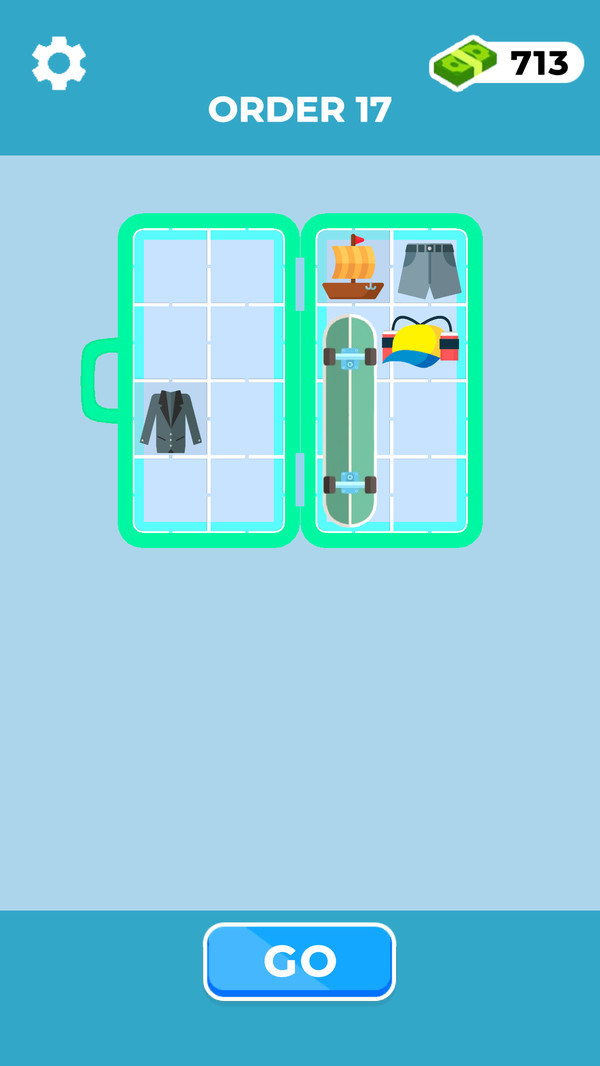Image resolution: width=600 pixels, height=1066 pixels.
Task: Select the gray suit jacket
Action: point(170,421)
